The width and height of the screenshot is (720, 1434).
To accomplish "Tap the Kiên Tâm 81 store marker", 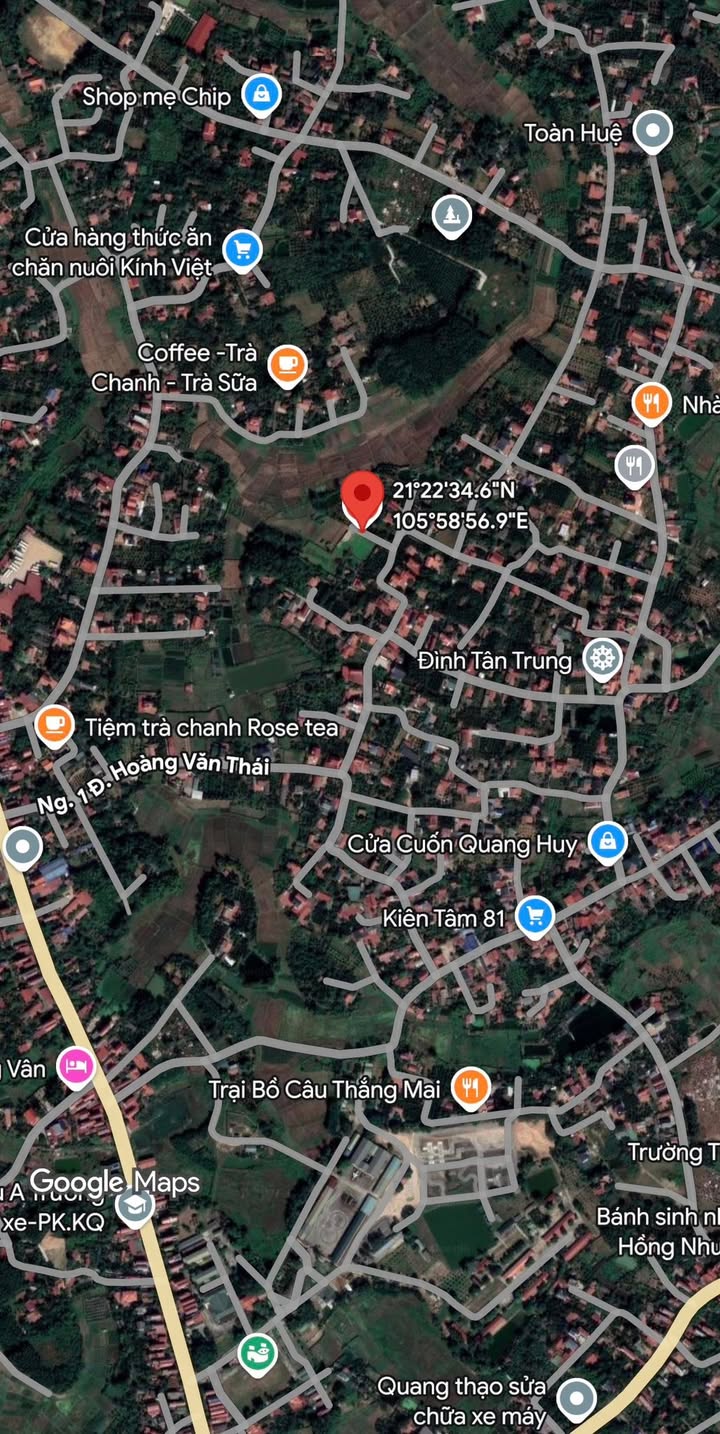I will coord(535,916).
